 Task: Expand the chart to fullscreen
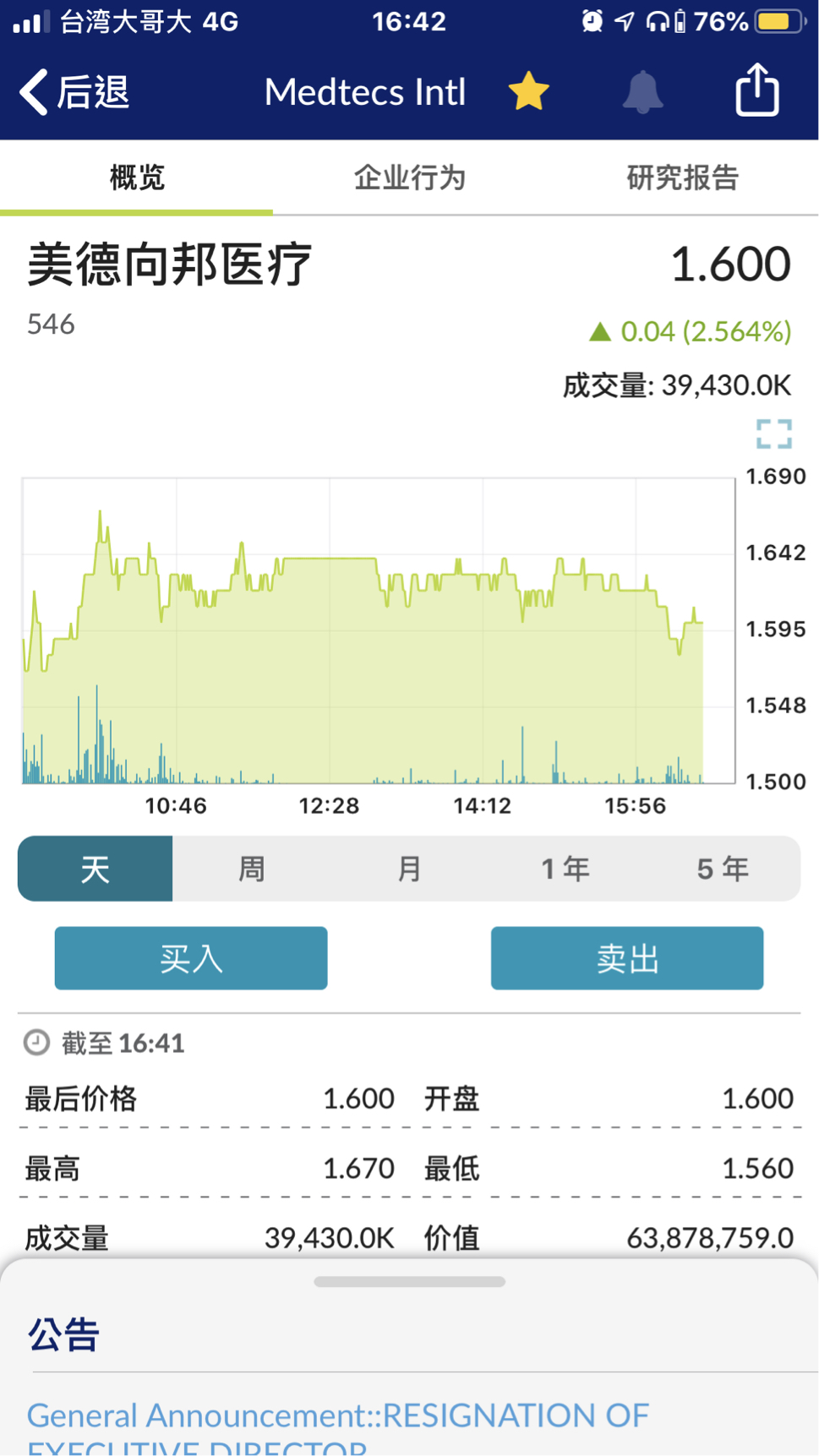[x=773, y=434]
